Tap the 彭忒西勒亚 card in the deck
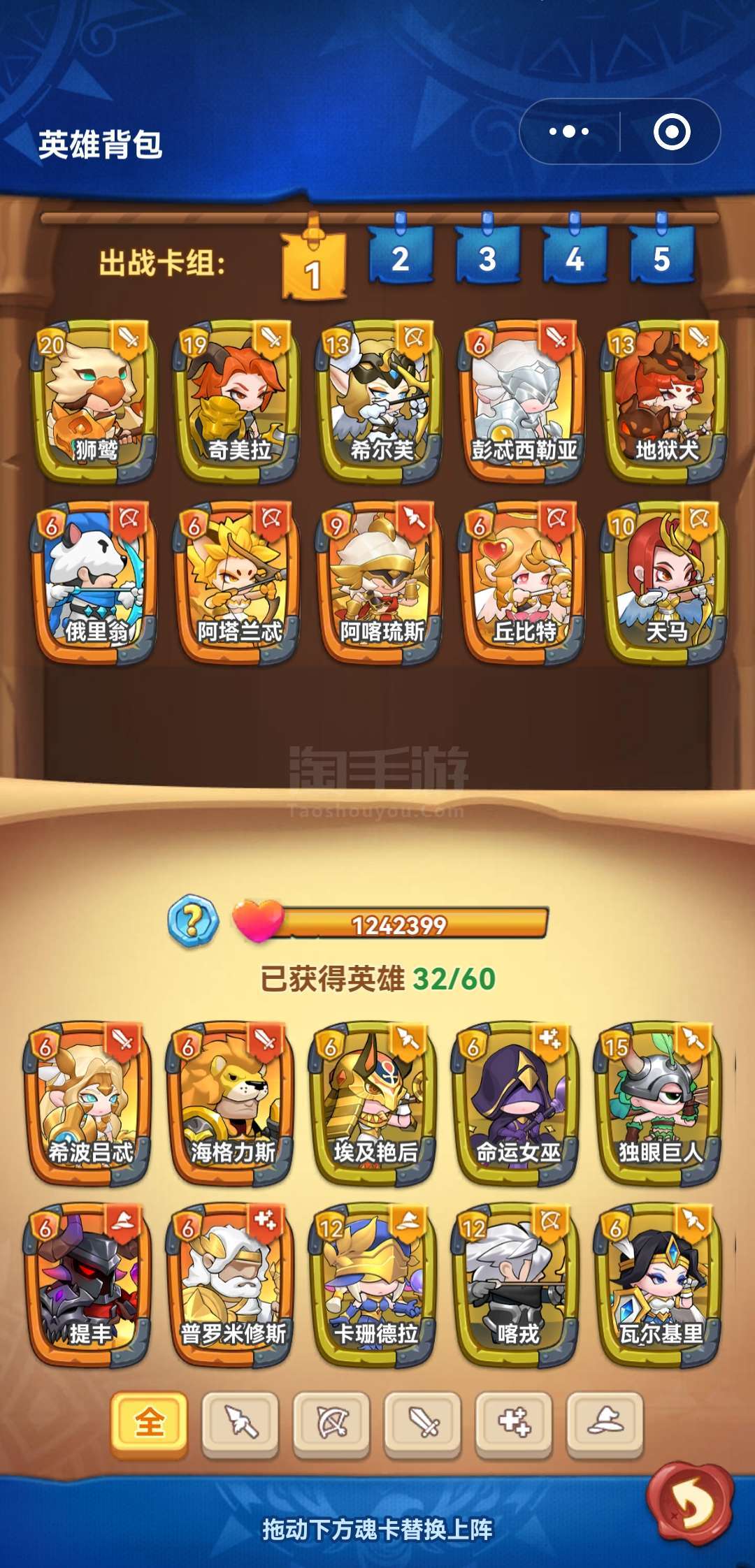This screenshot has width=755, height=1568. (522, 402)
